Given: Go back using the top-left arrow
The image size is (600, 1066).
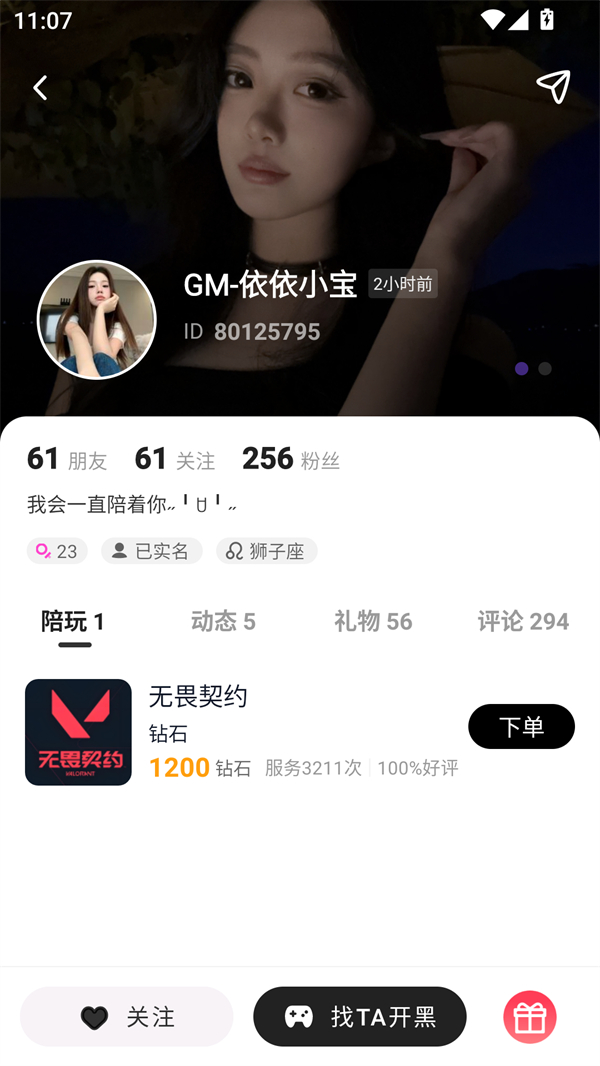Looking at the screenshot, I should (x=40, y=88).
